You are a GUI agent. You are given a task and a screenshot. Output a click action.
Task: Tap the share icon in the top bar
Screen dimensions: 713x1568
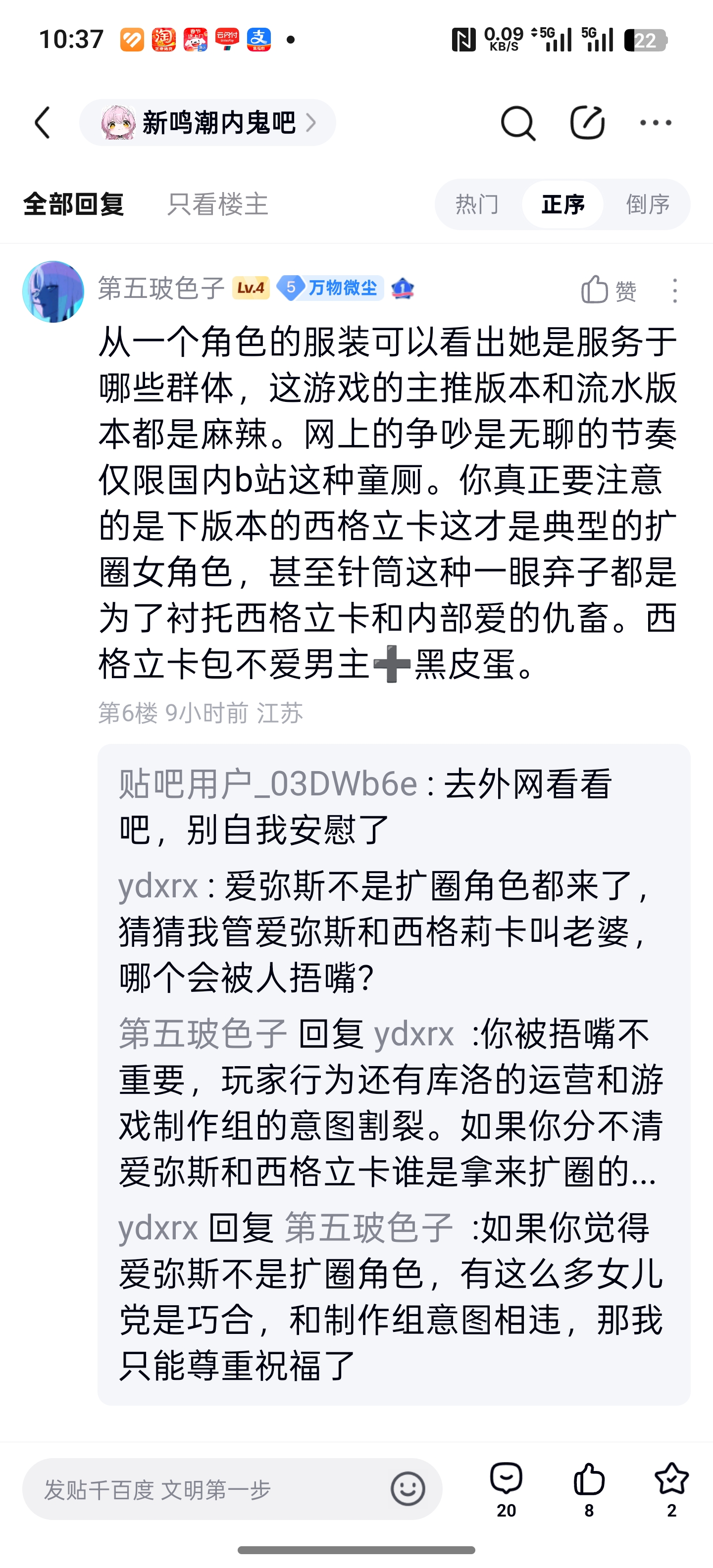tap(587, 122)
